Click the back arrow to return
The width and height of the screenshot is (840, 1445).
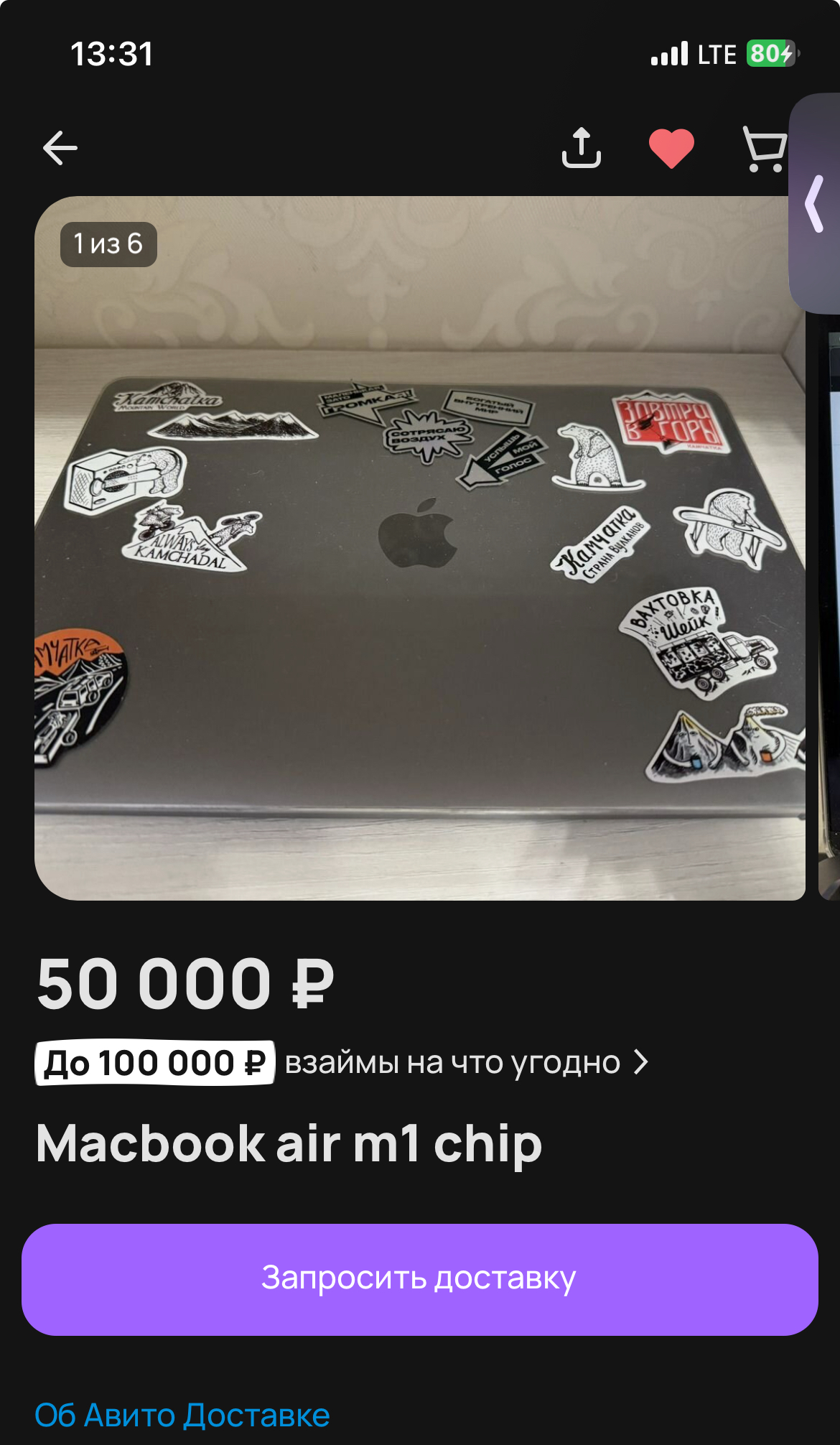(x=60, y=147)
